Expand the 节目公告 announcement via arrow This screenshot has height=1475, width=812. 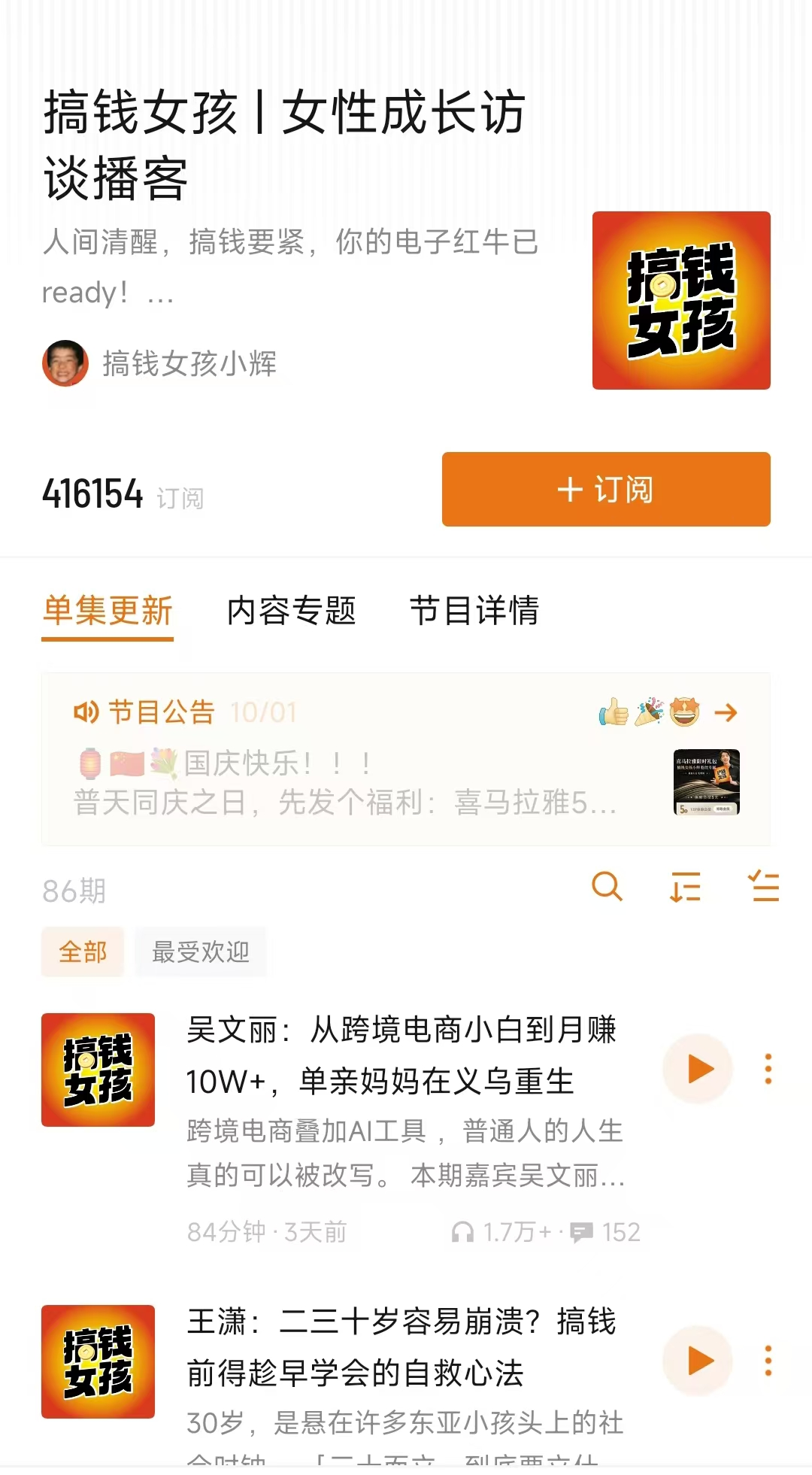click(727, 712)
